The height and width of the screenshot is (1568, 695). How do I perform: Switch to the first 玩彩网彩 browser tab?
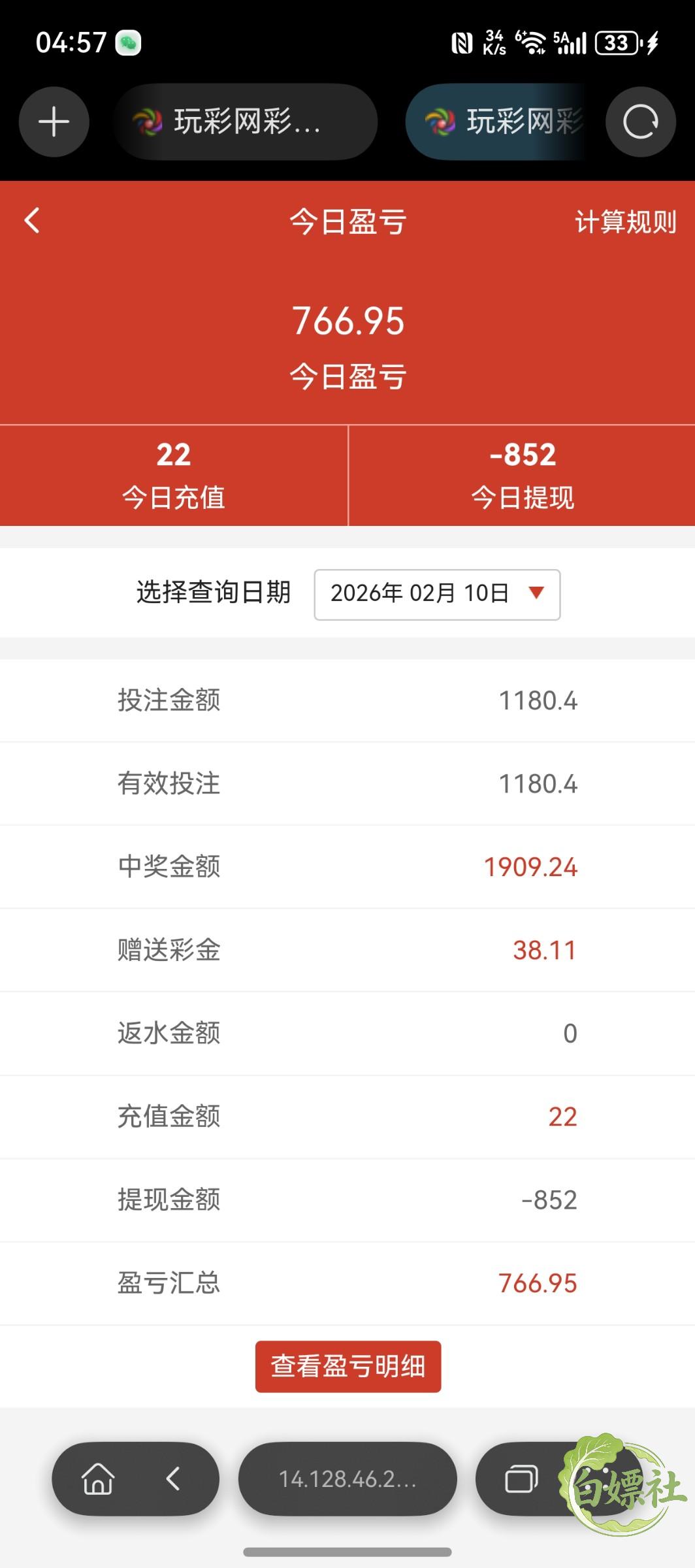pyautogui.click(x=246, y=122)
